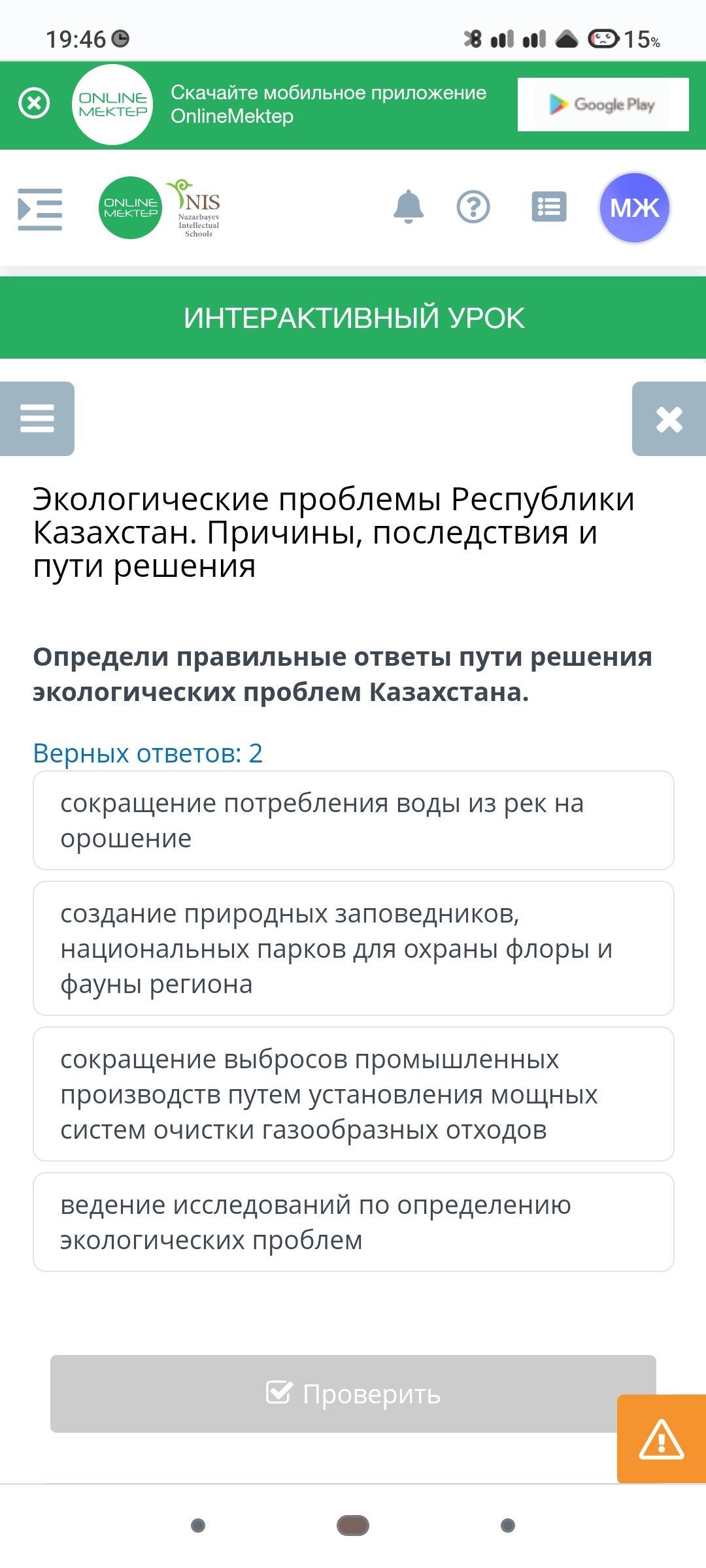Open the help question mark icon
The image size is (706, 1568).
[473, 207]
